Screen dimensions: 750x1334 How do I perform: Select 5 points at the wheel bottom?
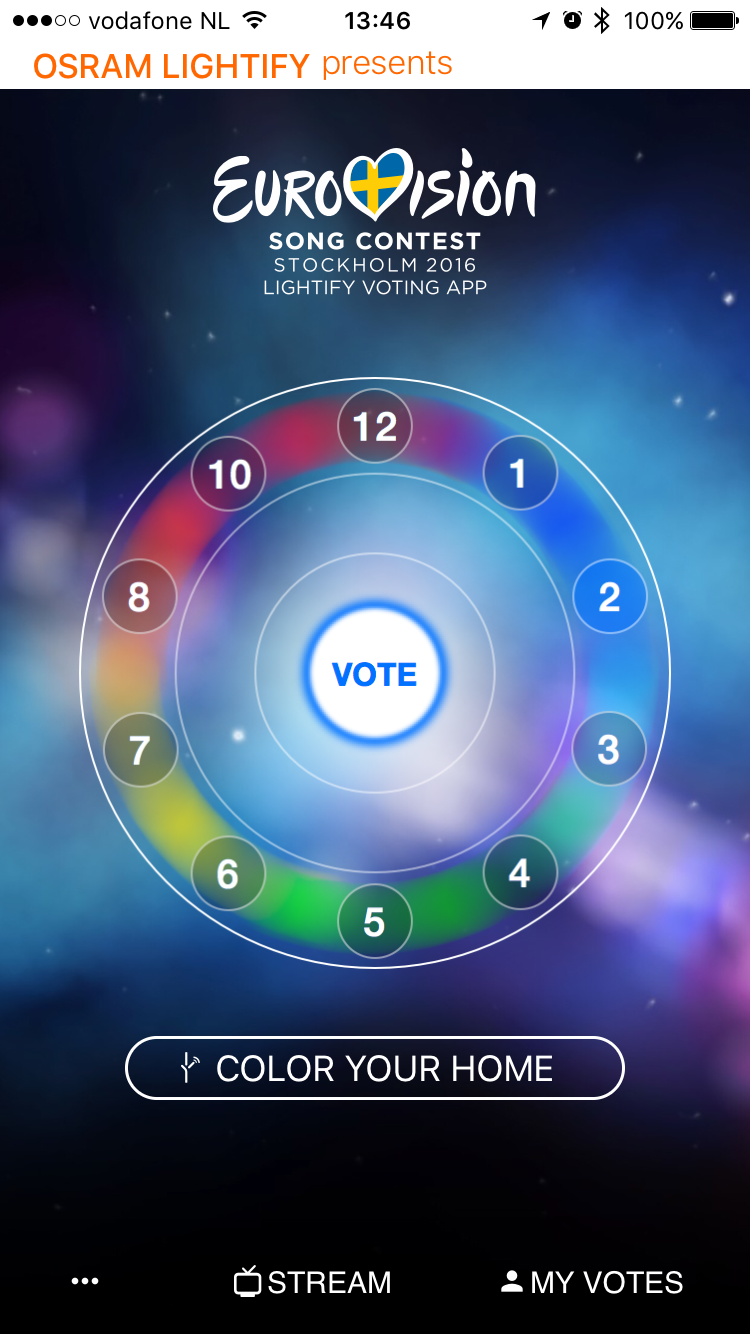pos(375,921)
